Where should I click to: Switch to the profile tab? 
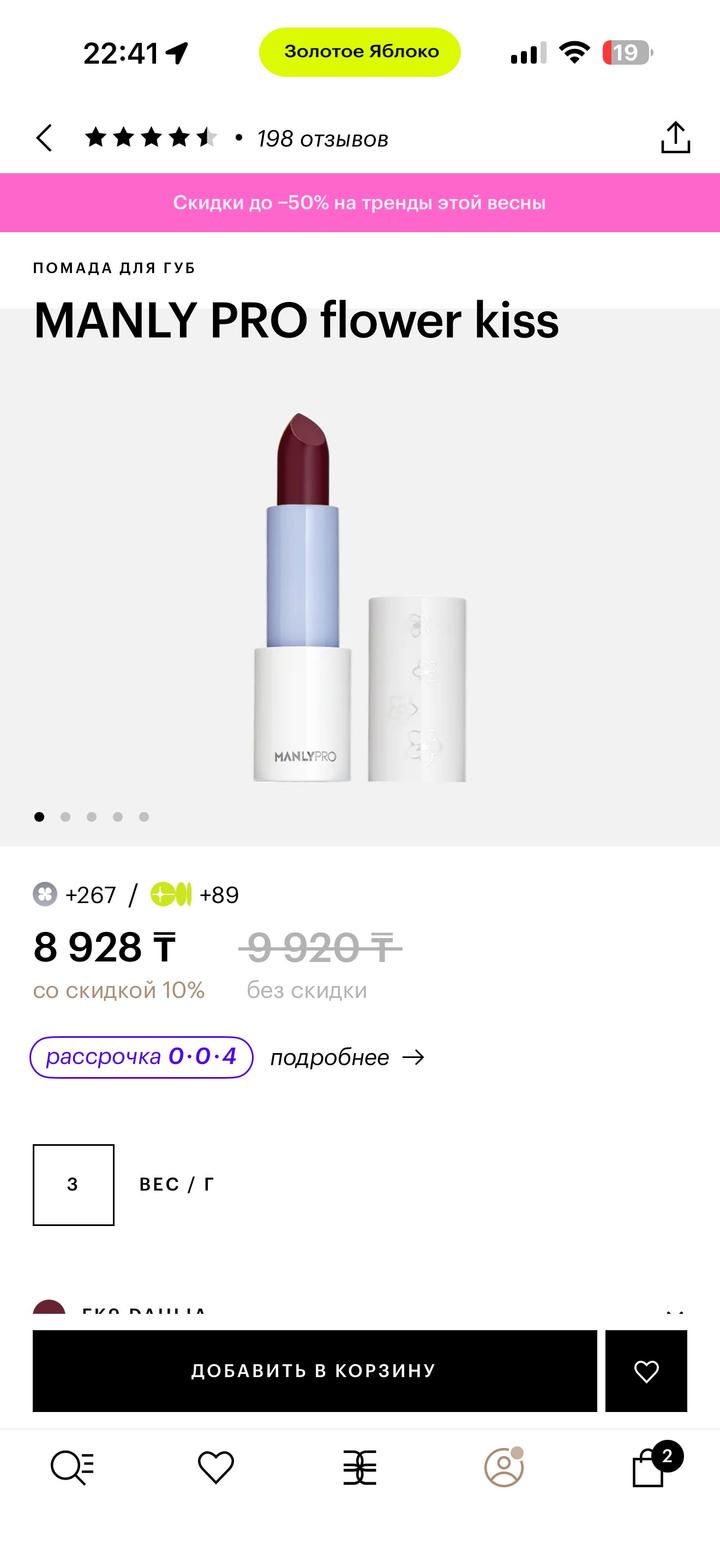[503, 1468]
